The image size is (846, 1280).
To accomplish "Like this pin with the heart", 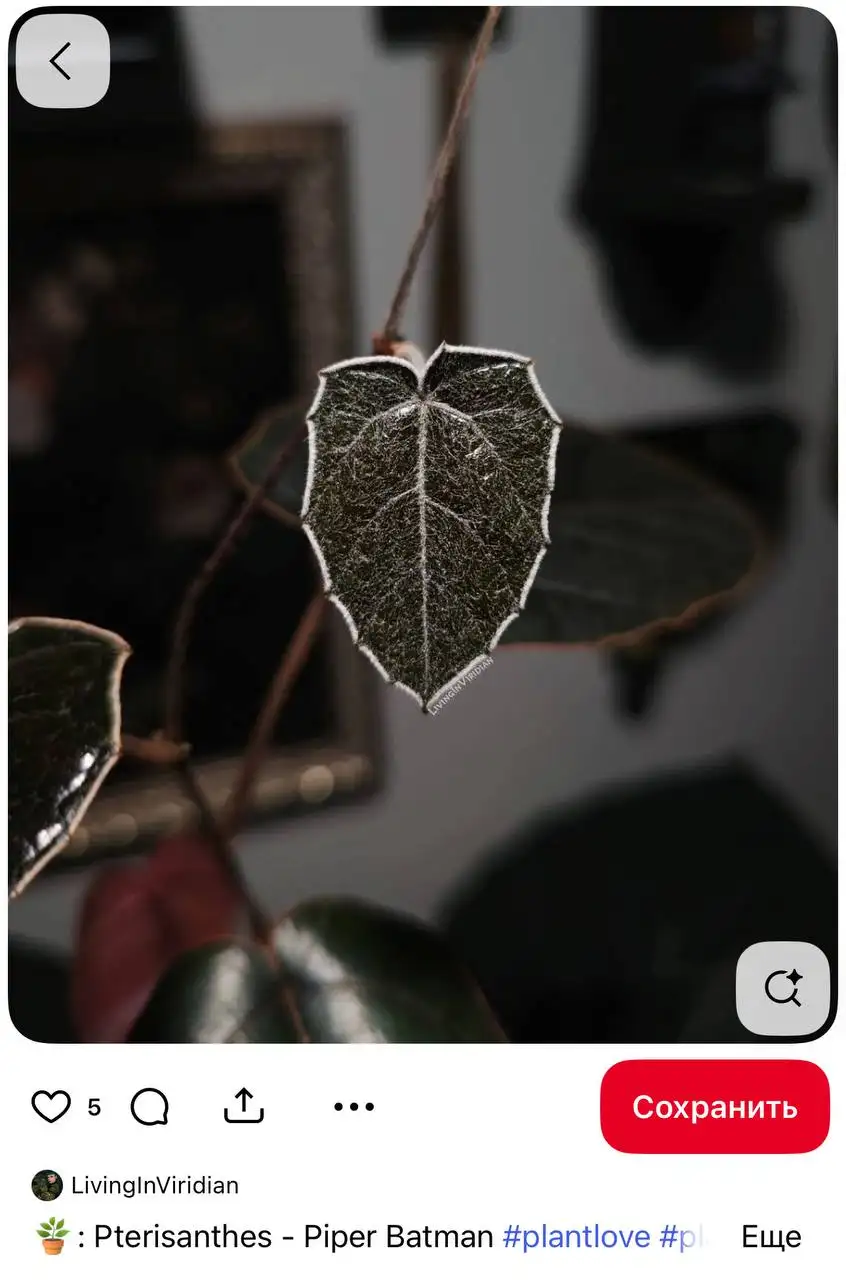I will pos(51,1107).
